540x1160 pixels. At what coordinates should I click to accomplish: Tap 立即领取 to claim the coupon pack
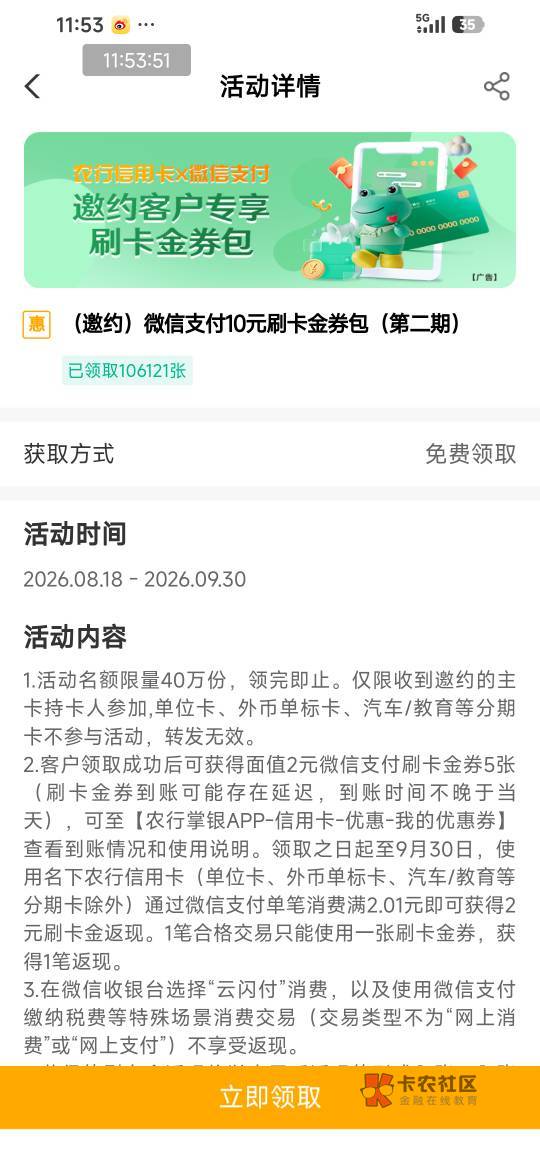coord(270,1097)
